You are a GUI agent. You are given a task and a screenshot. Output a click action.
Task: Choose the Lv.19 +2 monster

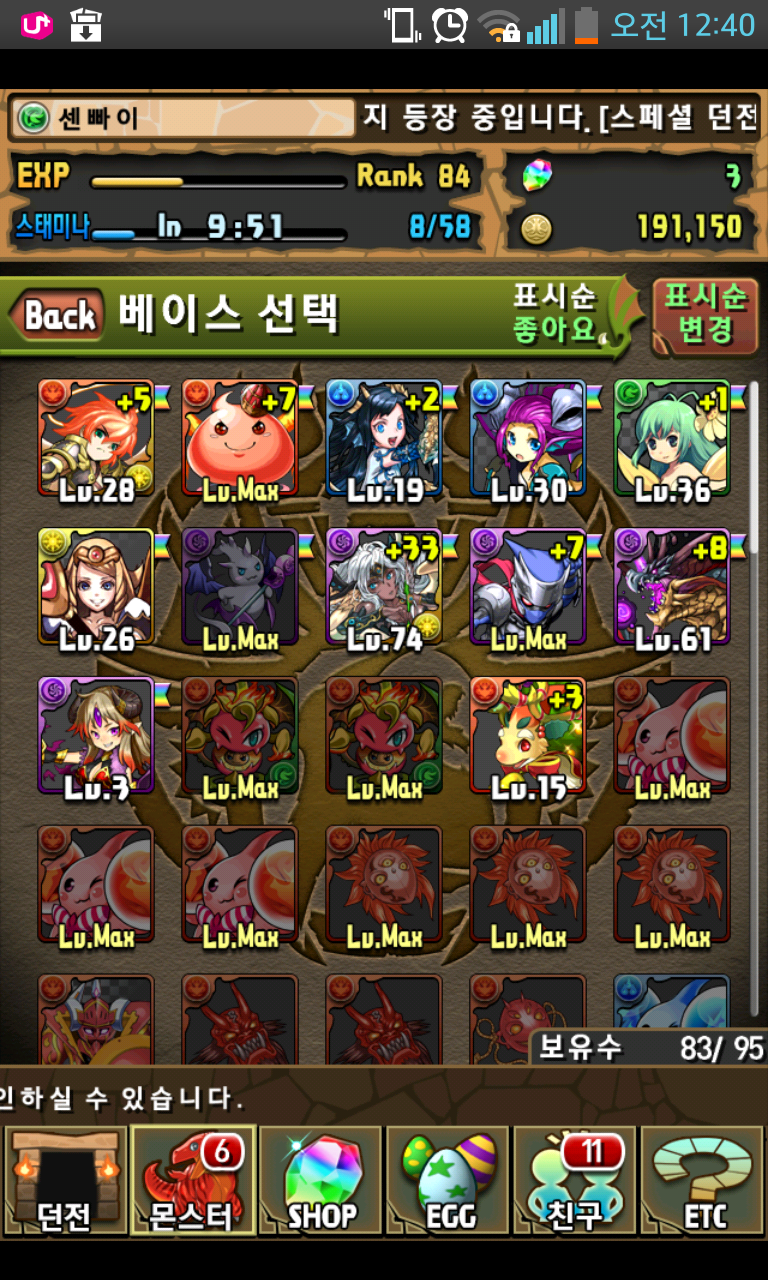385,438
